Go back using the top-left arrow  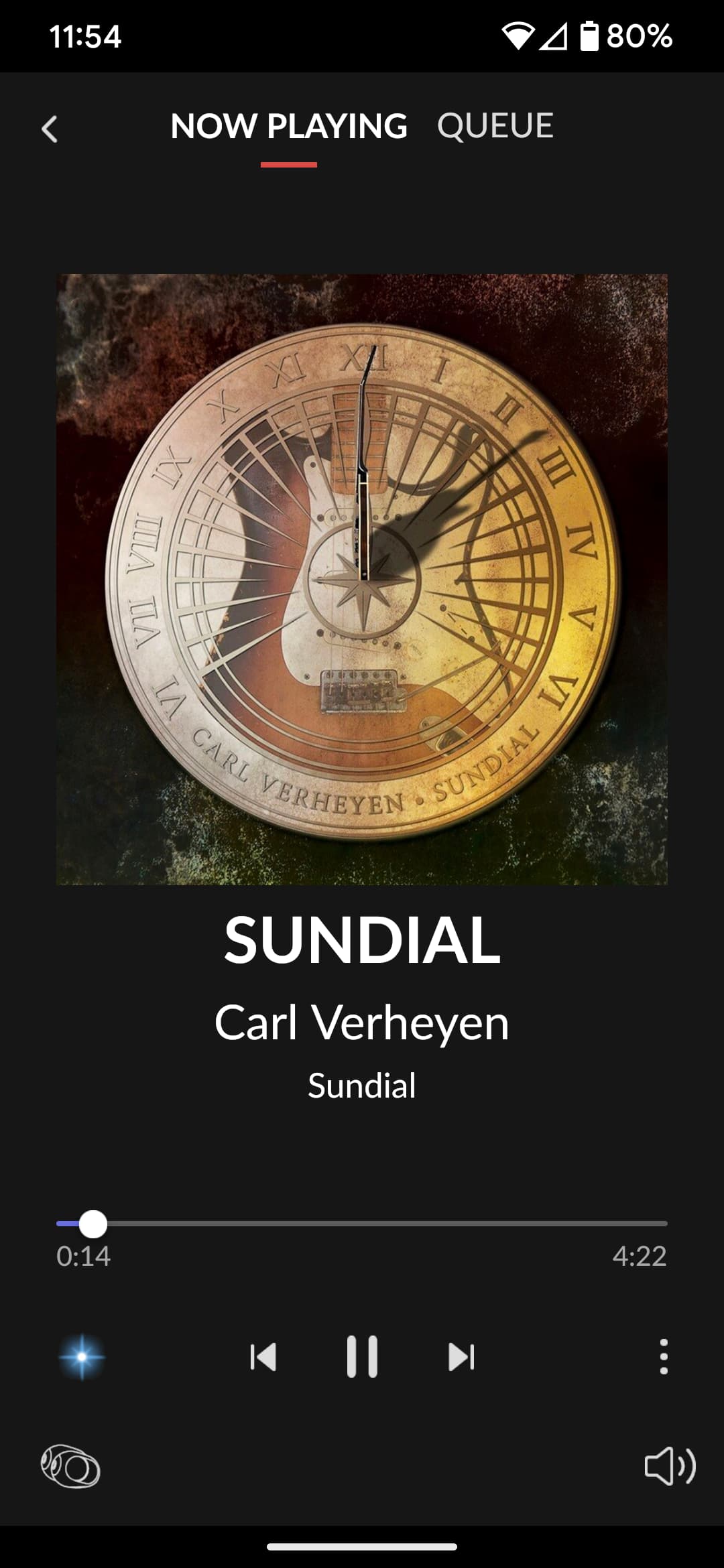point(50,129)
